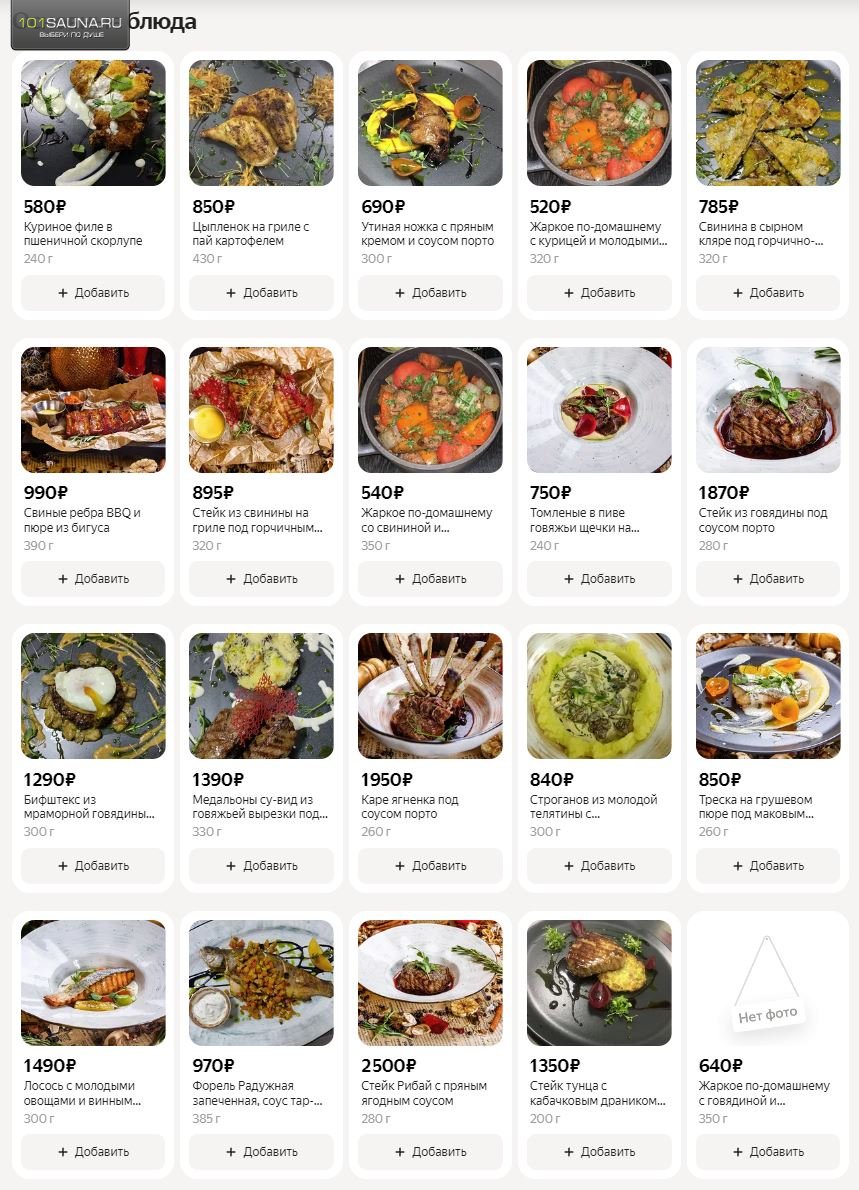Add Каре ягненка под соусом порто

[430, 866]
